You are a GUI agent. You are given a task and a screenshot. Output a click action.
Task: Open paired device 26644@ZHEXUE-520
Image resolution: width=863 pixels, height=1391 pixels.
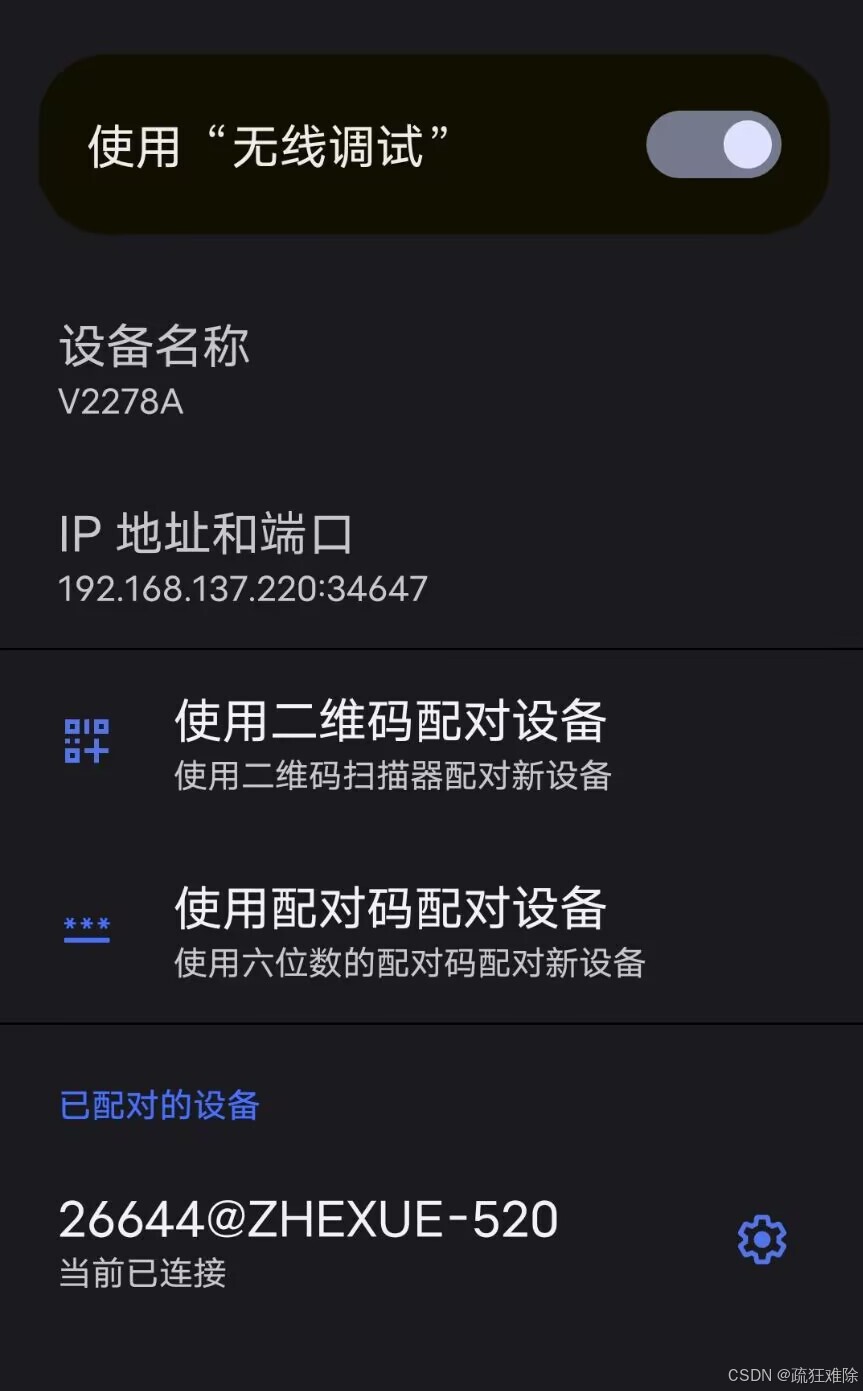point(308,1240)
